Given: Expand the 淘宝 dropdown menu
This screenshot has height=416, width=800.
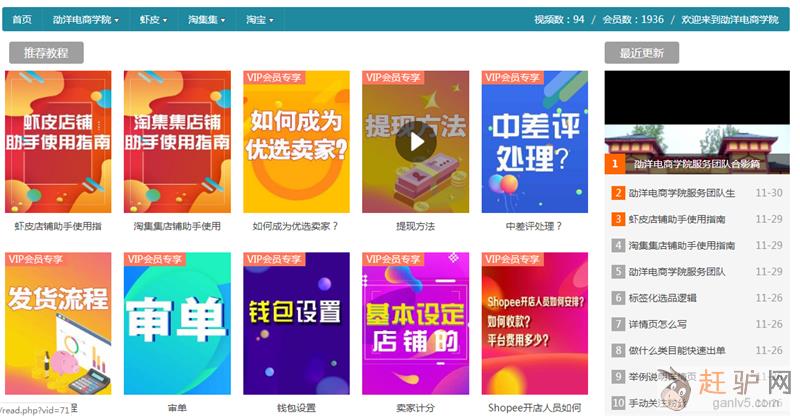Looking at the screenshot, I should [x=260, y=19].
